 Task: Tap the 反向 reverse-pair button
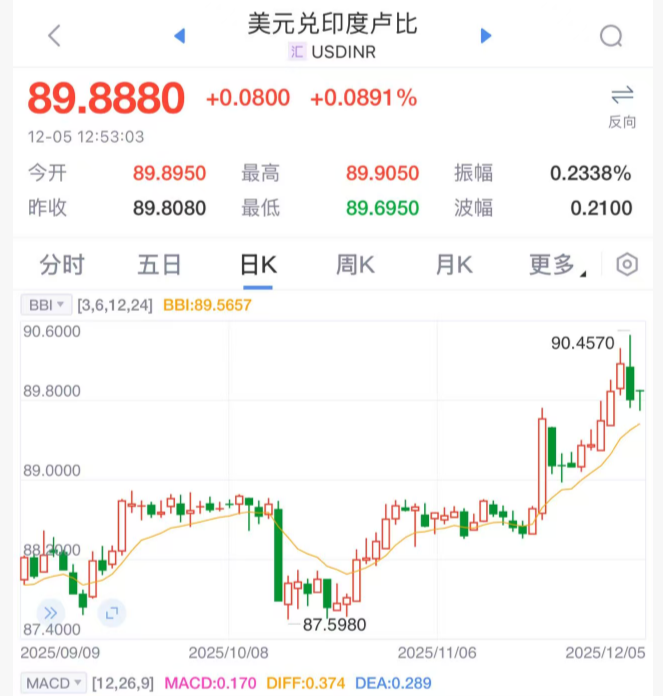[622, 106]
